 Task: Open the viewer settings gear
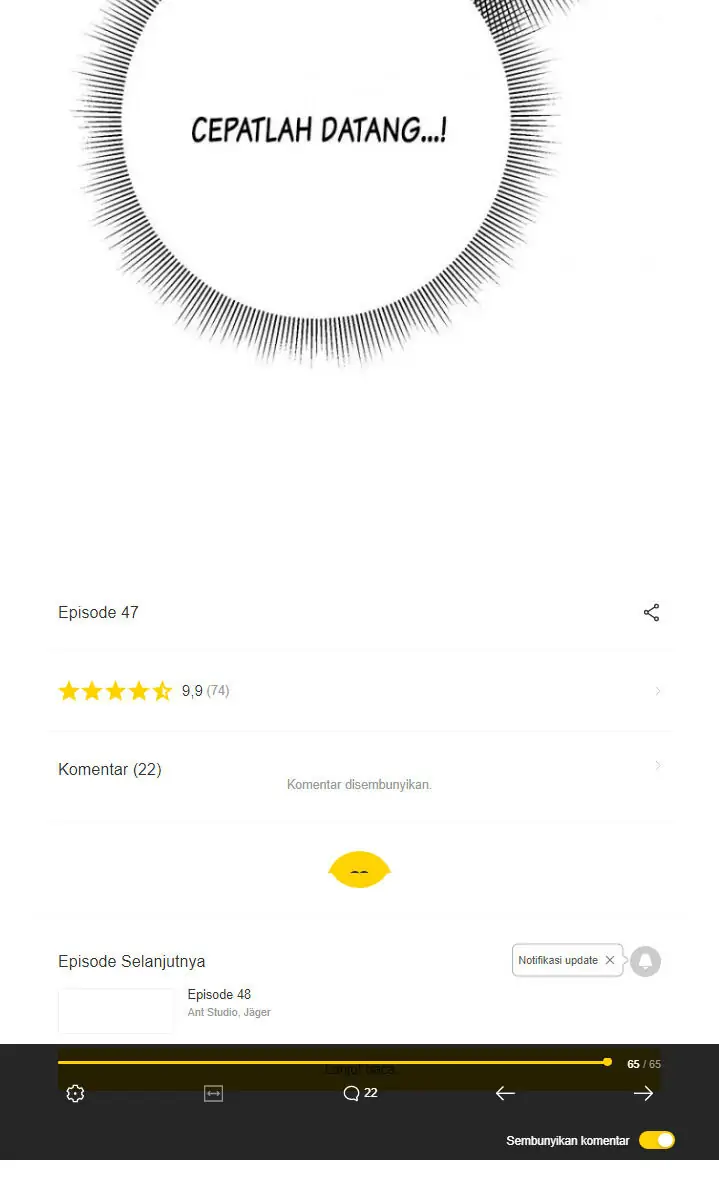tap(75, 1094)
